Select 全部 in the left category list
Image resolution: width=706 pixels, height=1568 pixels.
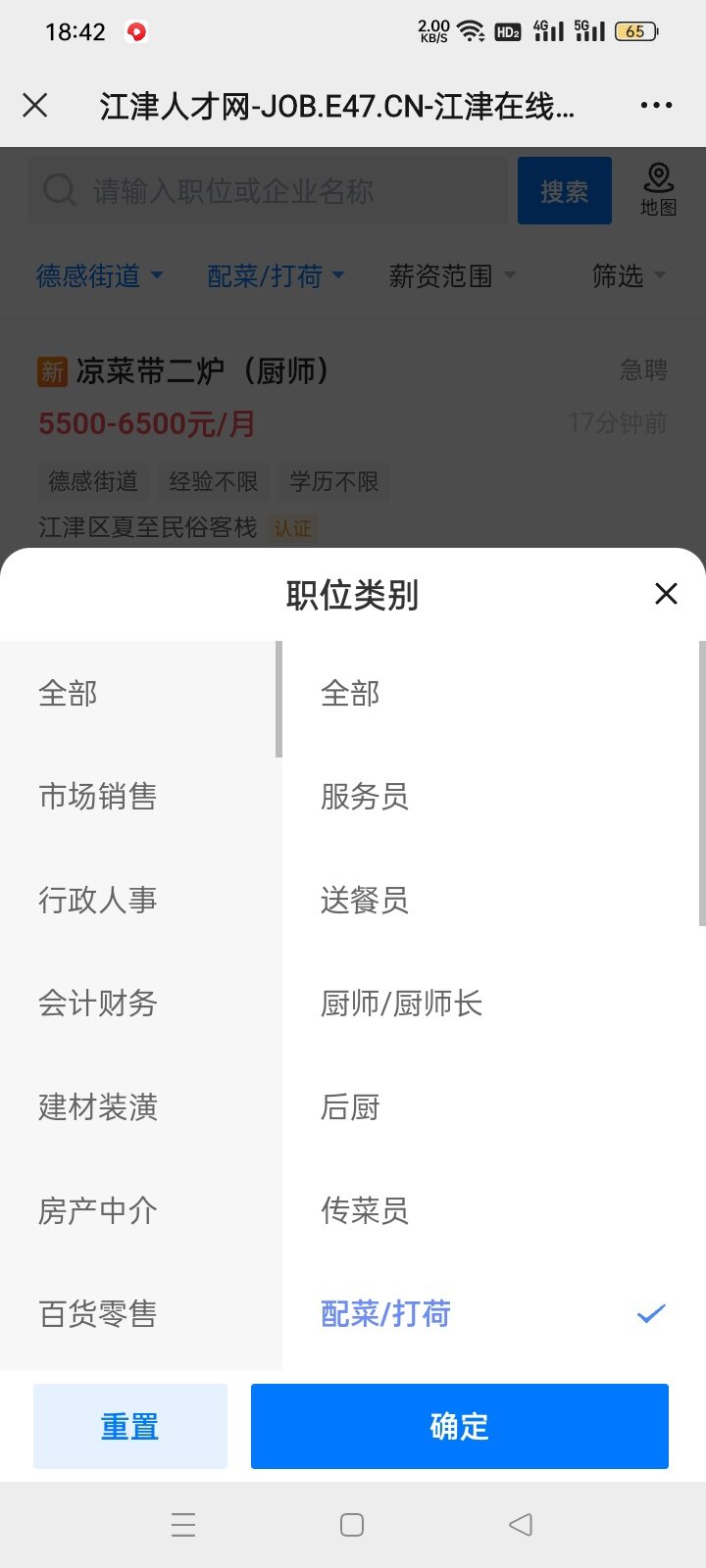pyautogui.click(x=69, y=694)
